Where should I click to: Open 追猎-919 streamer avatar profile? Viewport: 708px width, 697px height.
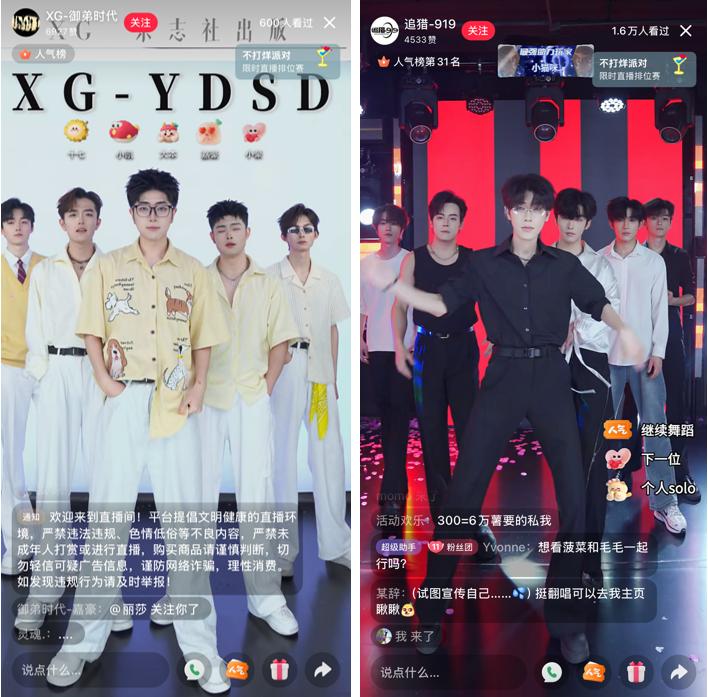tap(384, 31)
